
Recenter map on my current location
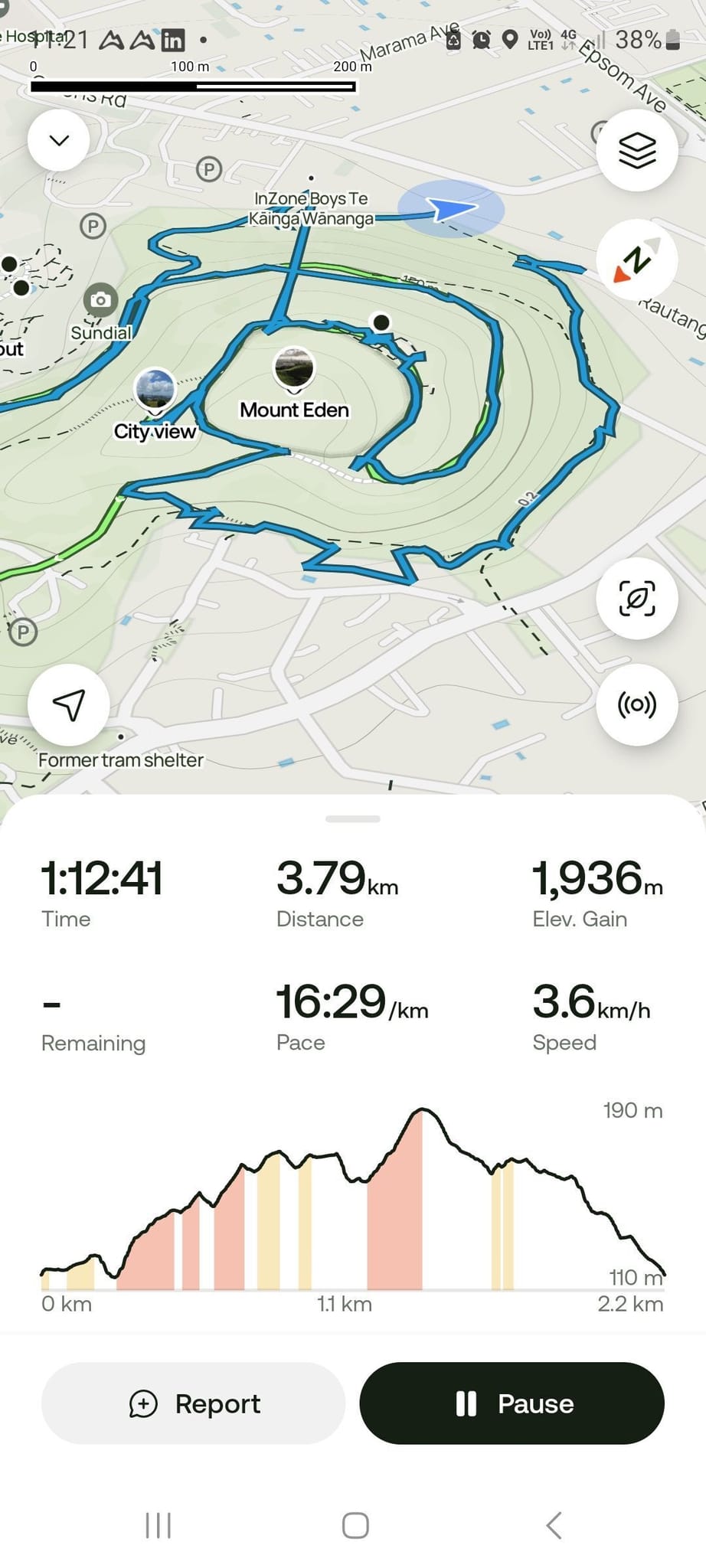[x=69, y=704]
